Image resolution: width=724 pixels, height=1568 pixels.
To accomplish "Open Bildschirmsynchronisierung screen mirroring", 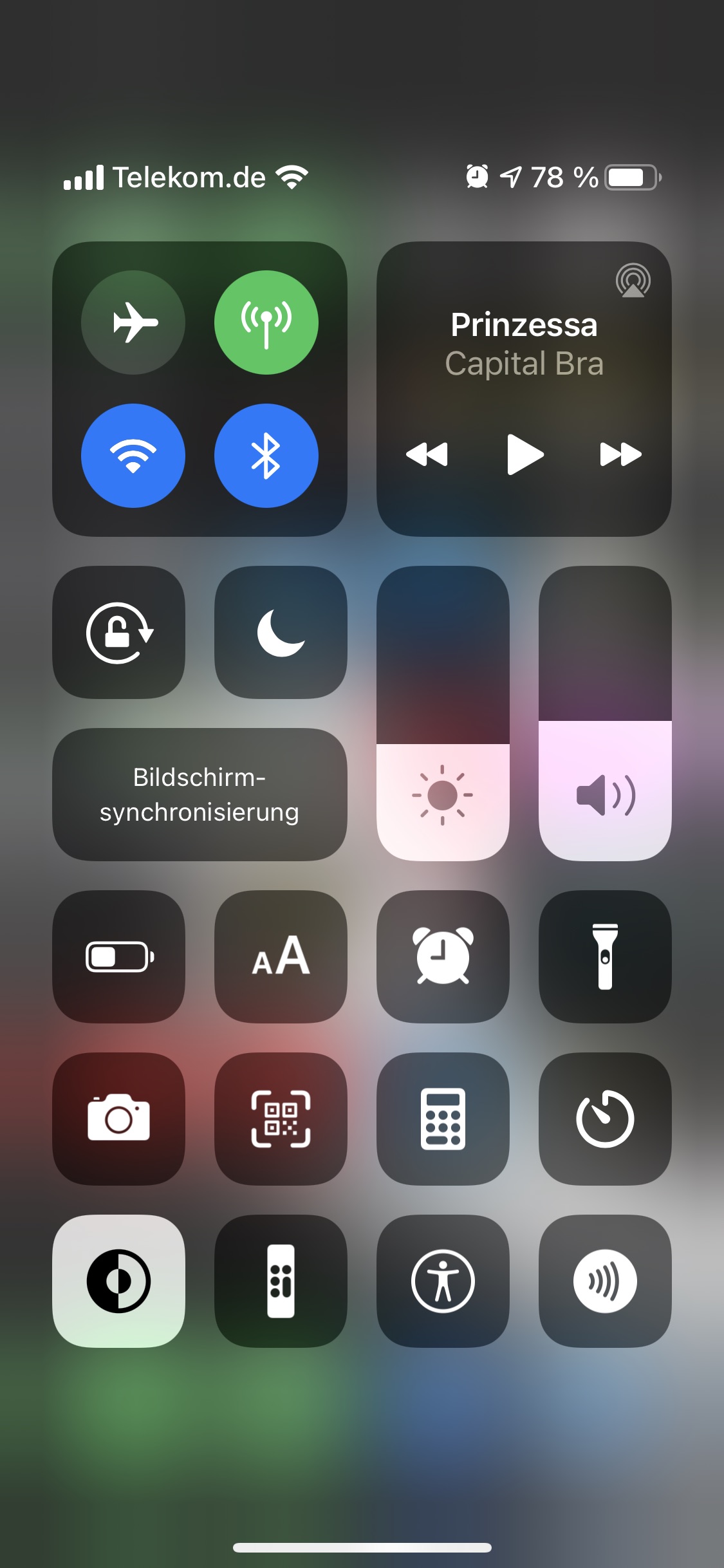I will 200,794.
